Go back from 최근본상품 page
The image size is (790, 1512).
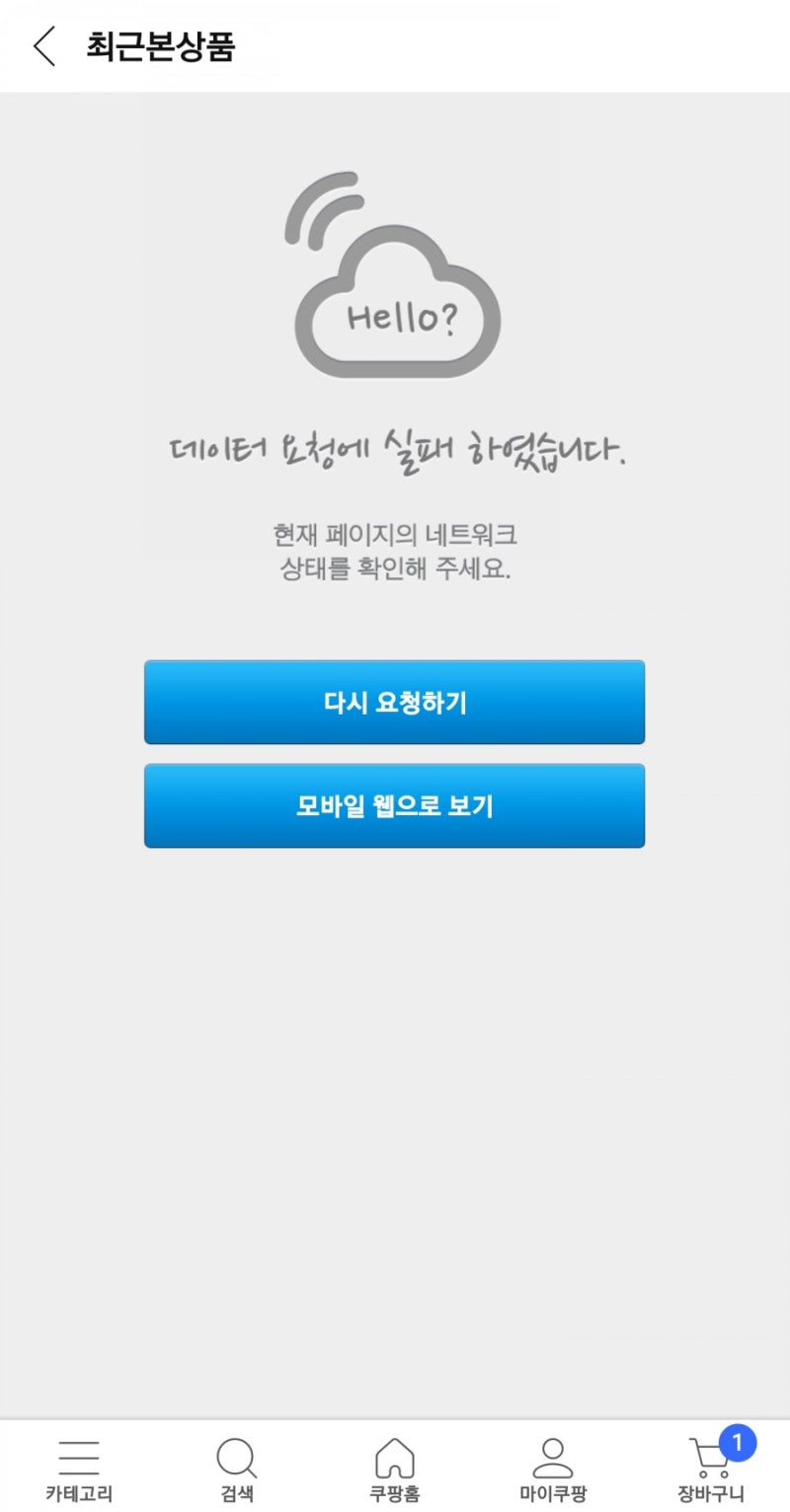tap(44, 46)
